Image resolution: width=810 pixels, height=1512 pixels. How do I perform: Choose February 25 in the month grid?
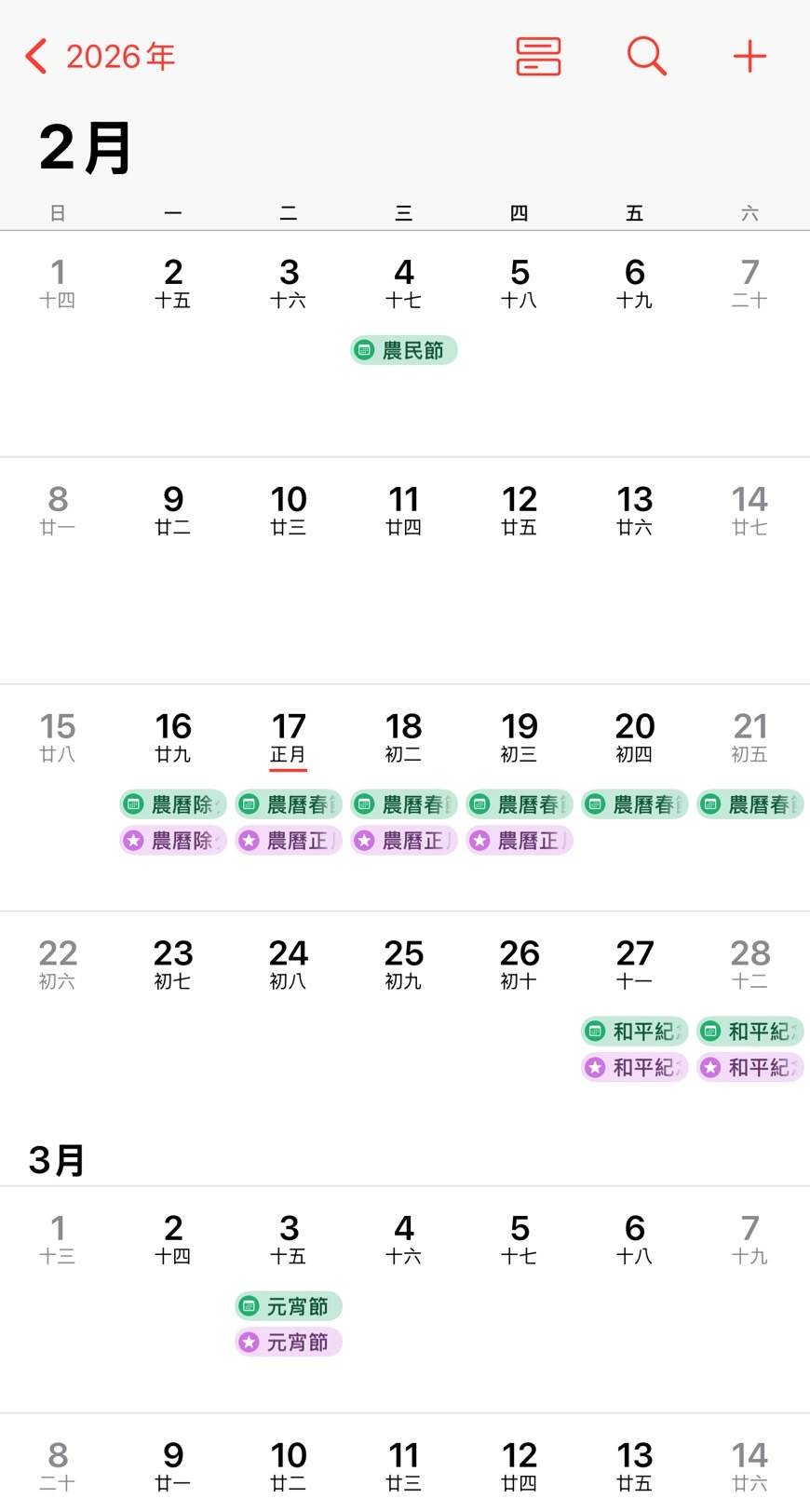tap(404, 964)
